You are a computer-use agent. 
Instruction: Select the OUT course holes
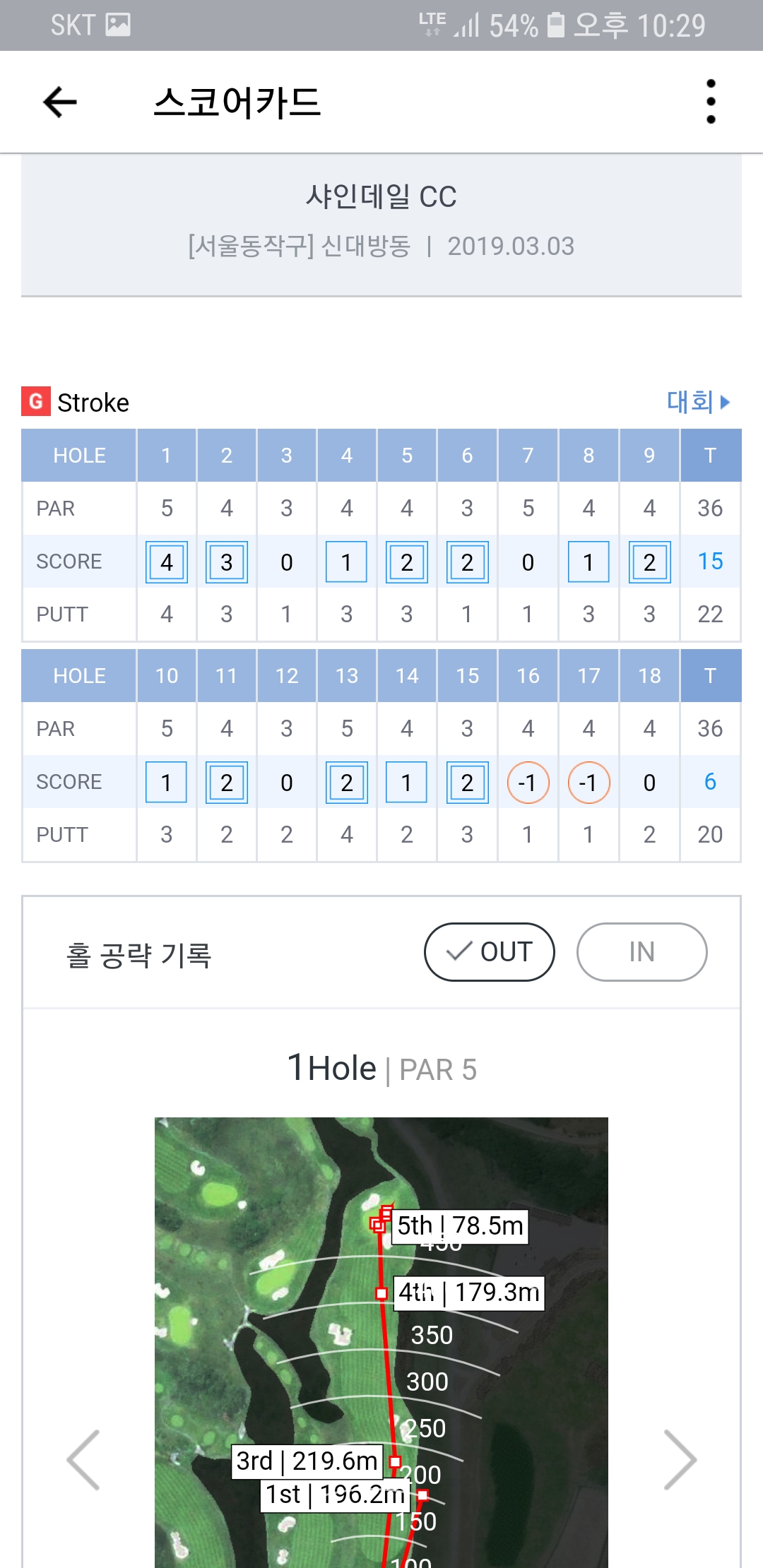[489, 952]
